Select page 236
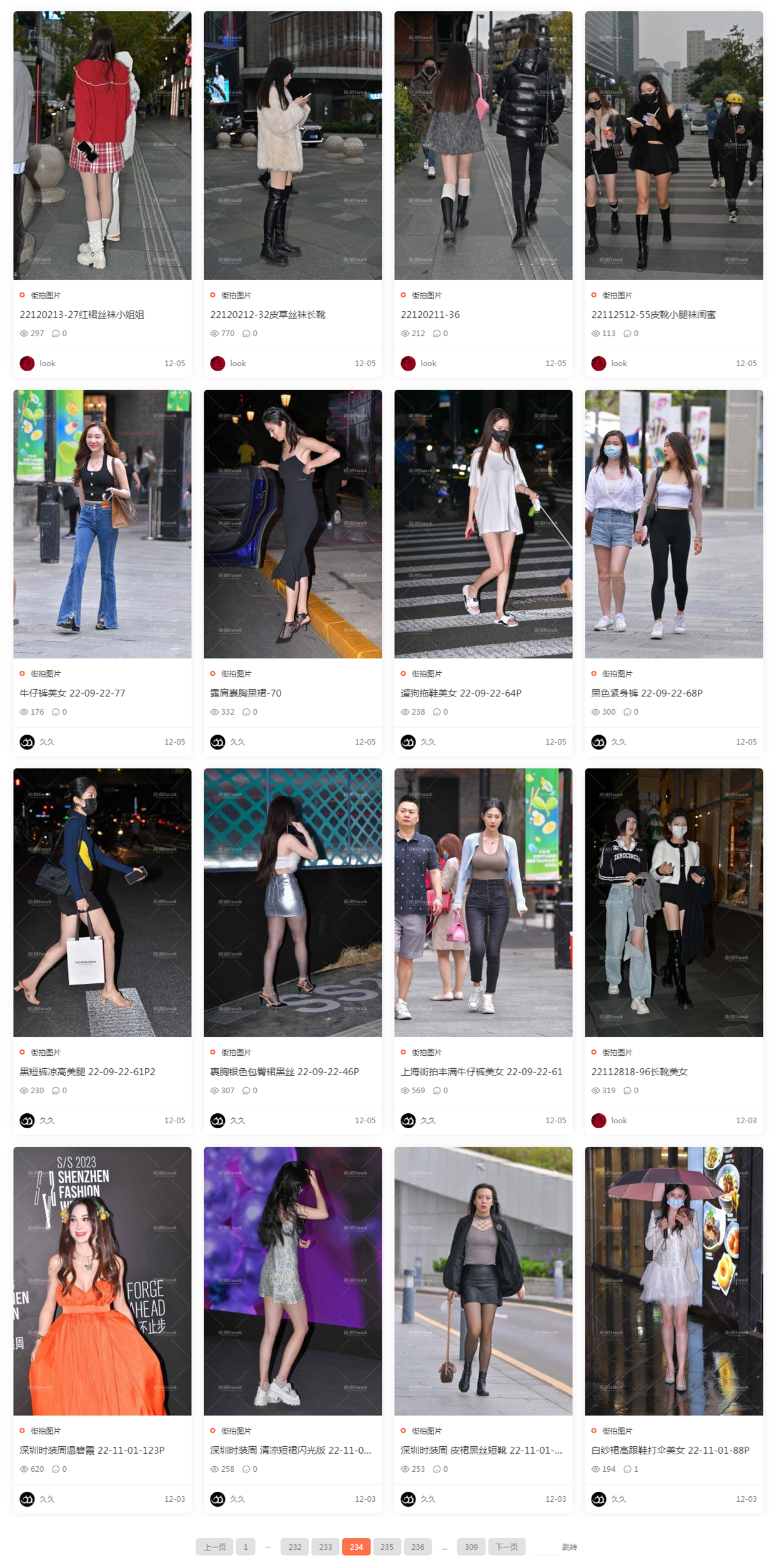The height and width of the screenshot is (1568, 784). coord(417,1547)
